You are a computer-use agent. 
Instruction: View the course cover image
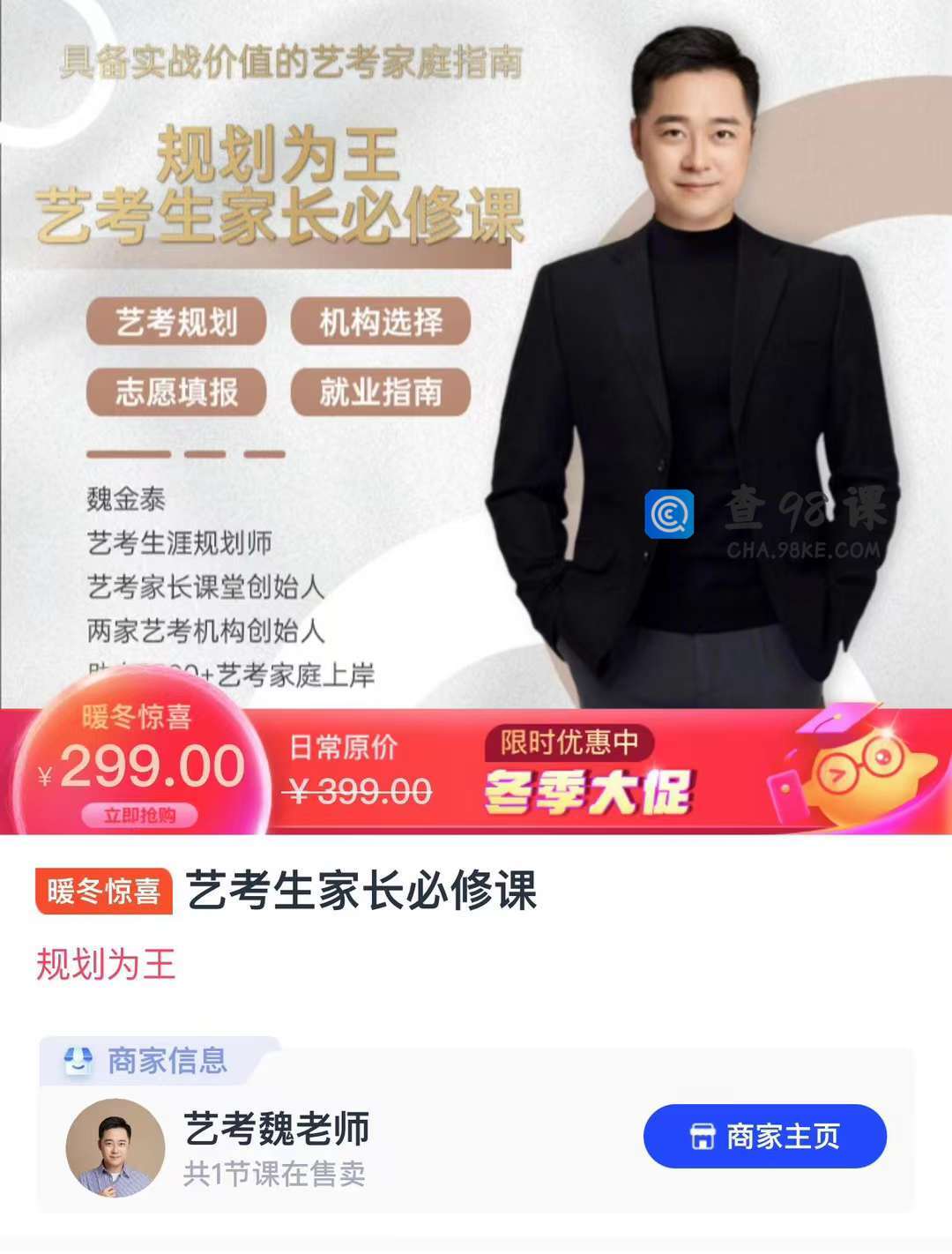(476, 353)
